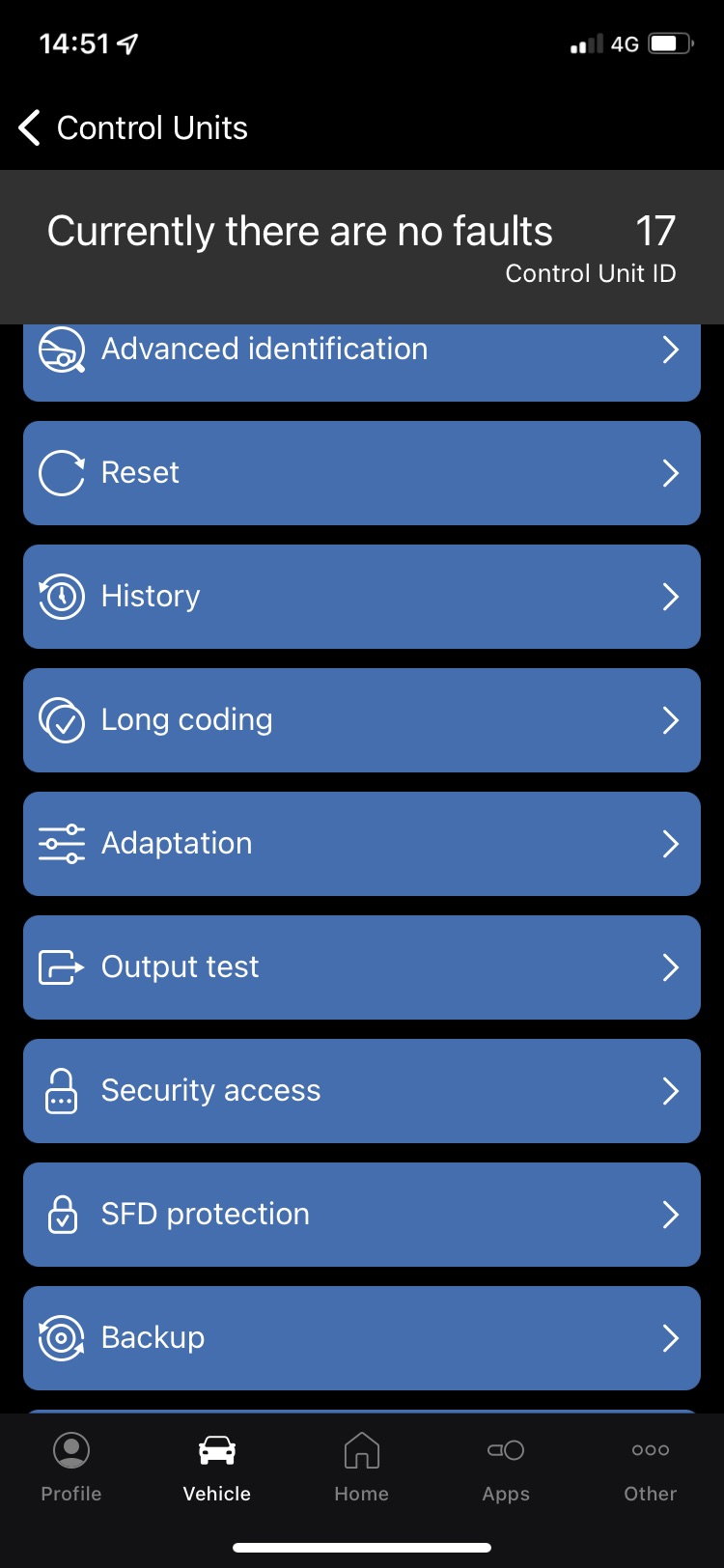The image size is (724, 1568).
Task: Open the Reset option
Action: [361, 473]
